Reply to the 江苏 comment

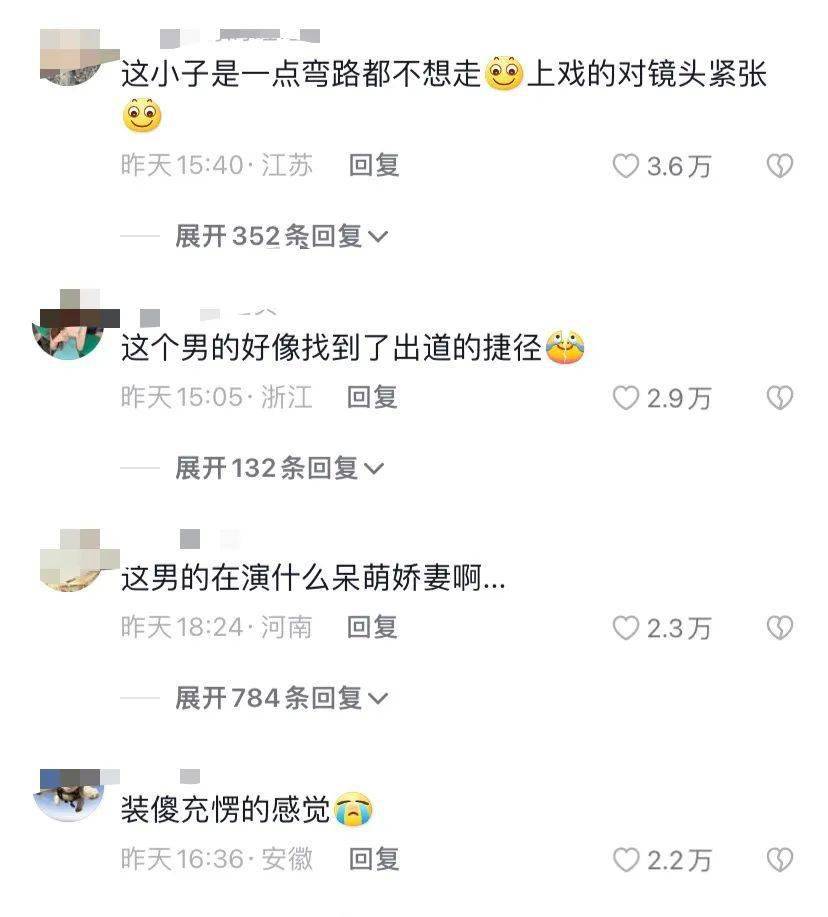[374, 165]
